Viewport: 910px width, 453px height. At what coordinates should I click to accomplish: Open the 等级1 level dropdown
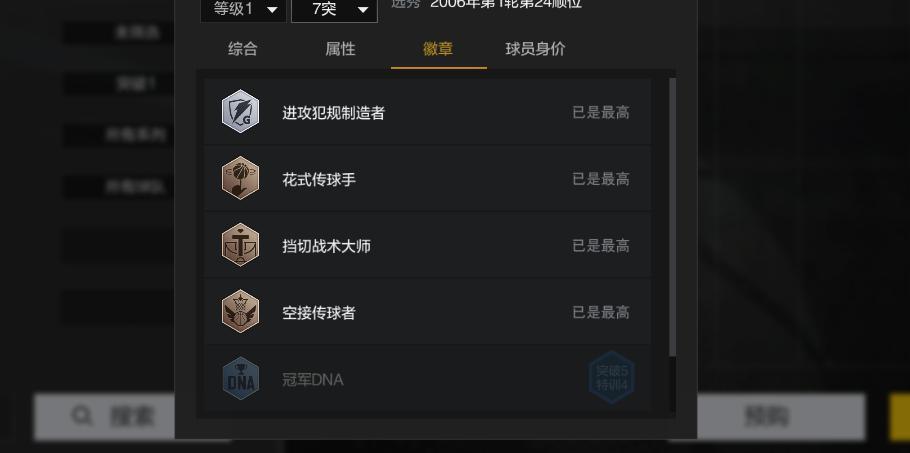(243, 10)
